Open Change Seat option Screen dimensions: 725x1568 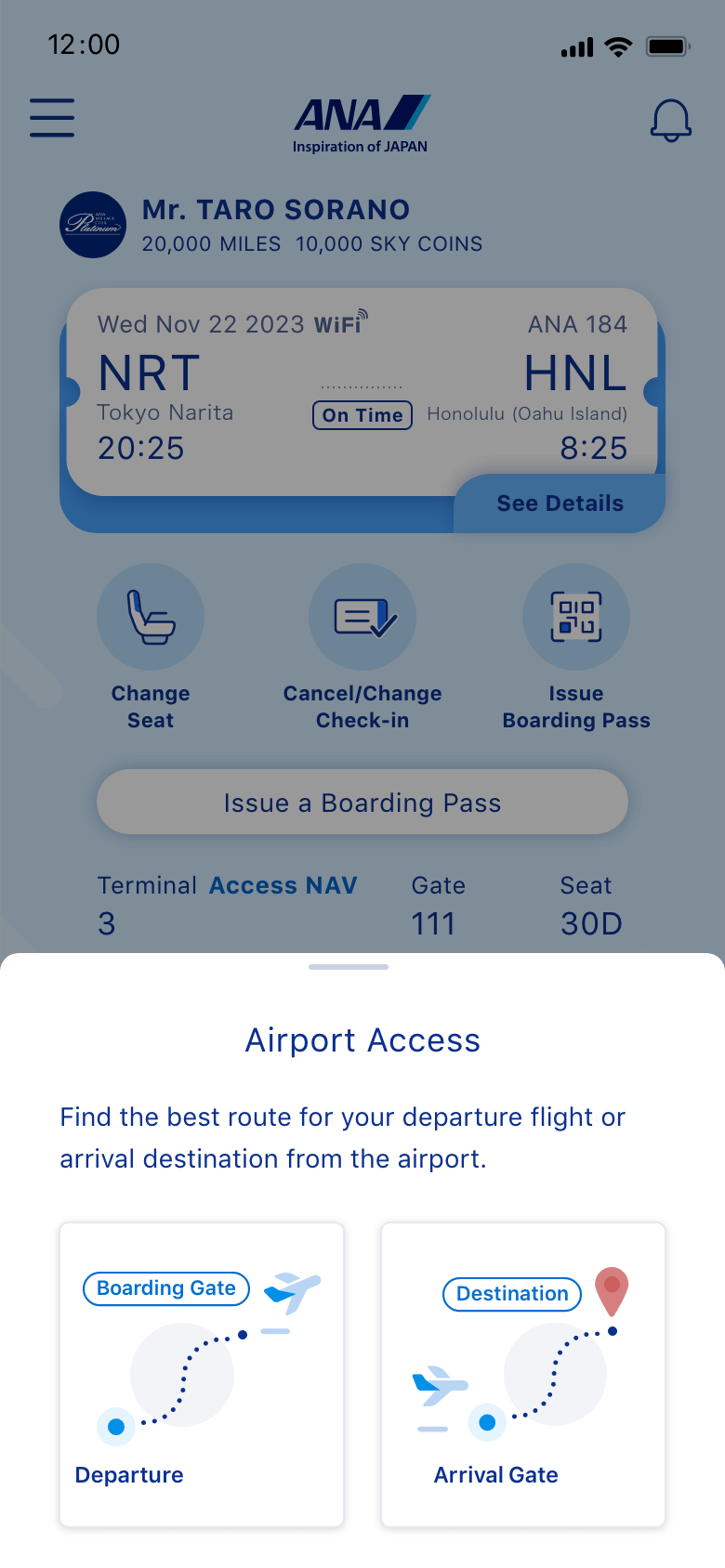(151, 617)
